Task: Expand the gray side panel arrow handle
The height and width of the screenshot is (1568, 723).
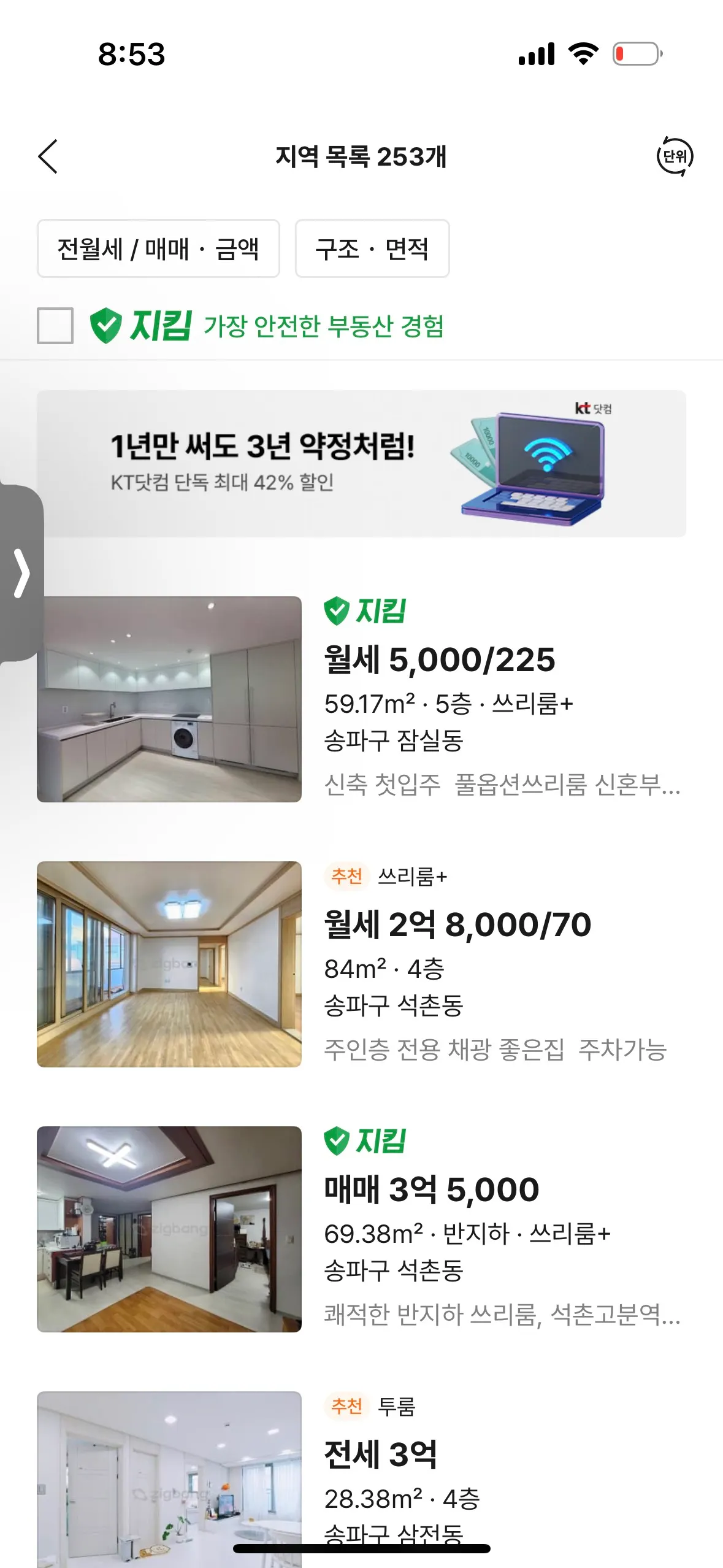Action: 21,573
